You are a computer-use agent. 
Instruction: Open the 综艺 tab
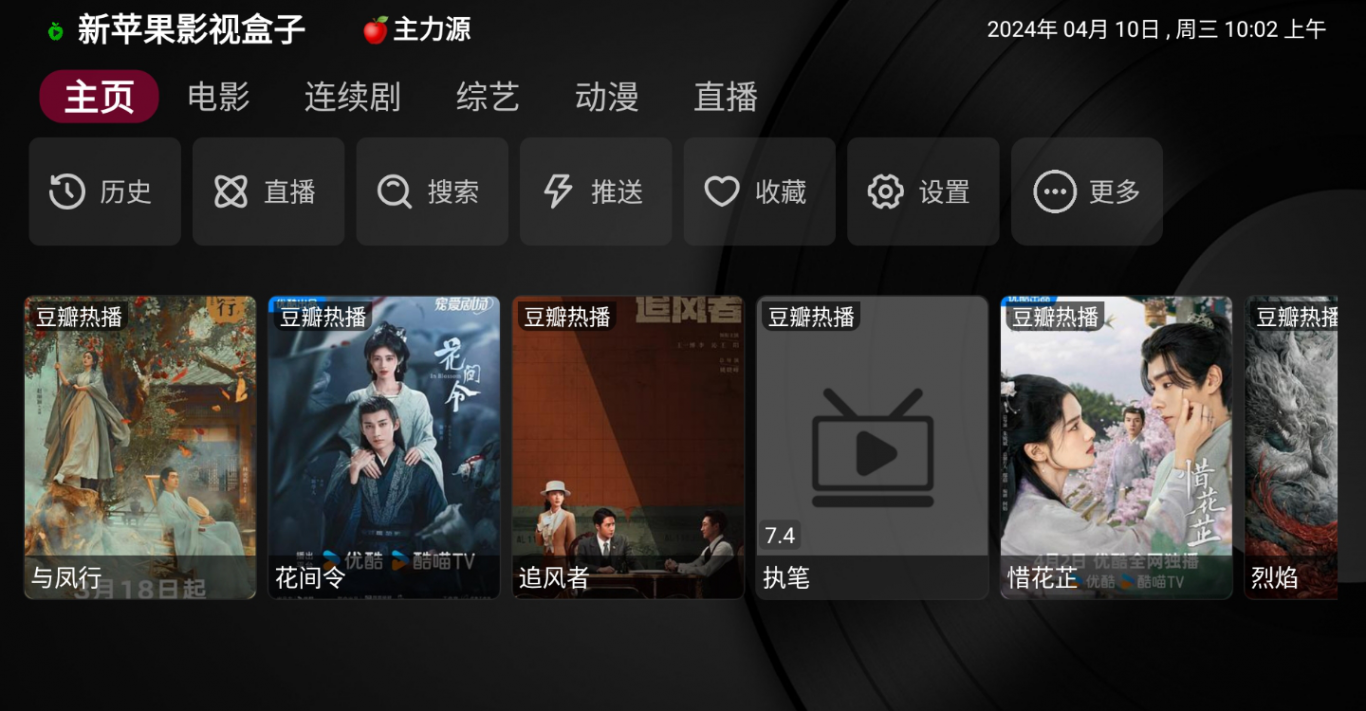[x=487, y=97]
